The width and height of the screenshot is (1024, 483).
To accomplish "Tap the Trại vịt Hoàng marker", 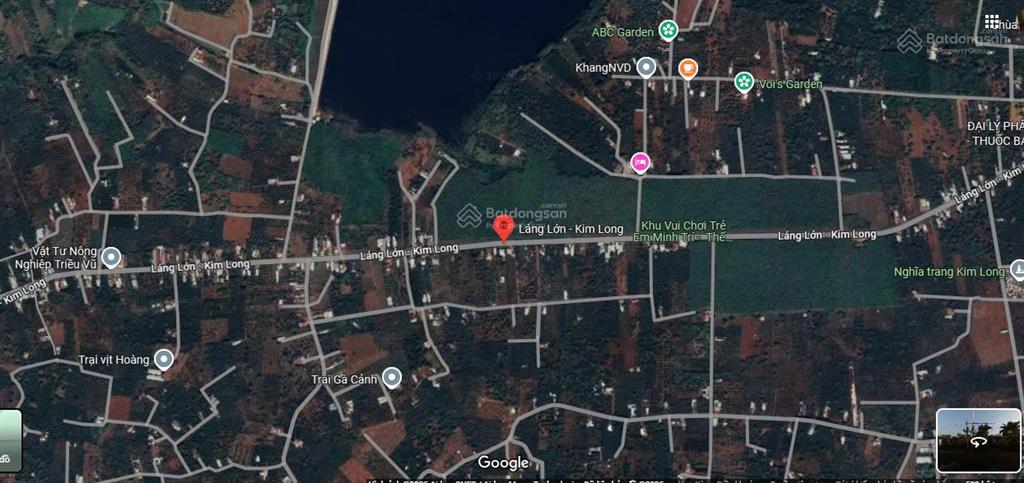I will point(163,359).
